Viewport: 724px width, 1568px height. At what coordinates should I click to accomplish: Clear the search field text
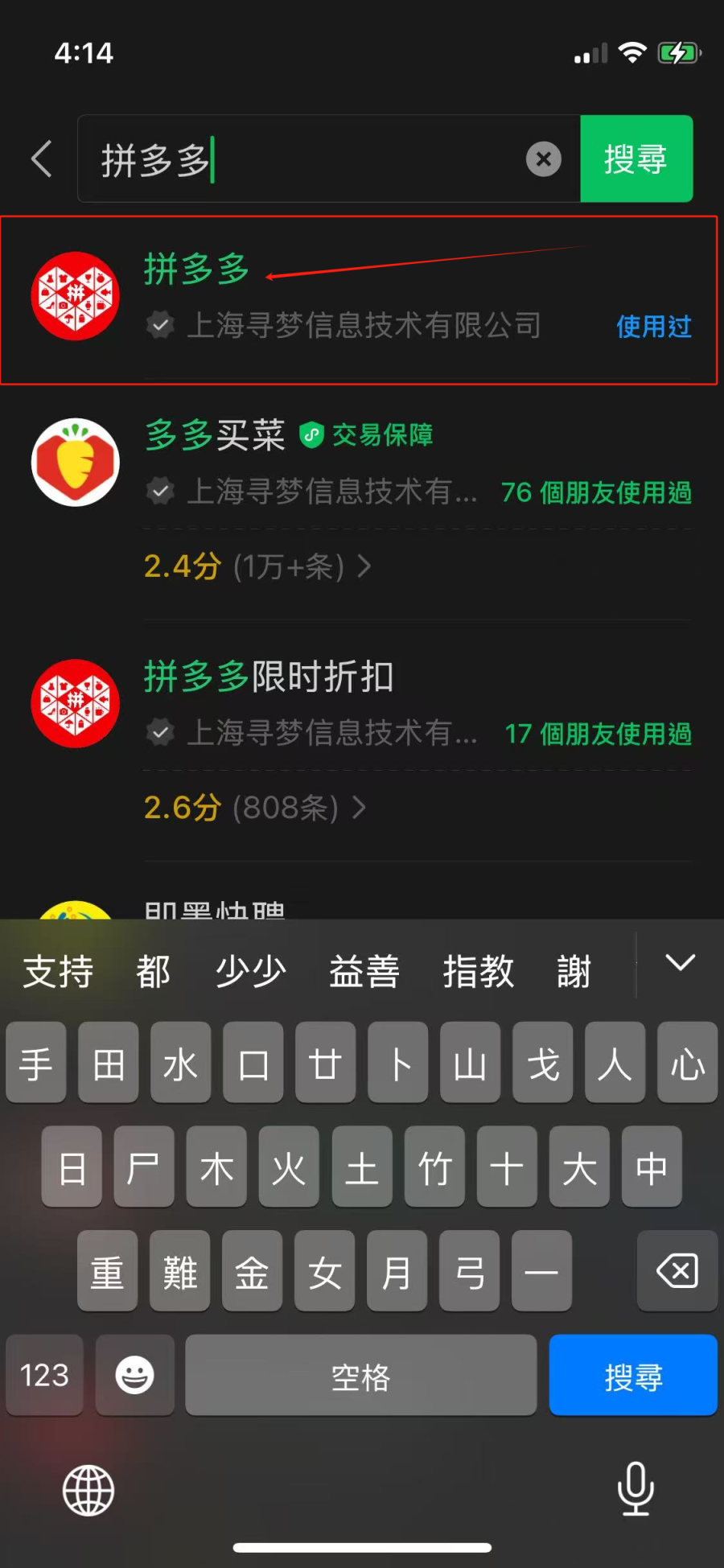tap(544, 158)
